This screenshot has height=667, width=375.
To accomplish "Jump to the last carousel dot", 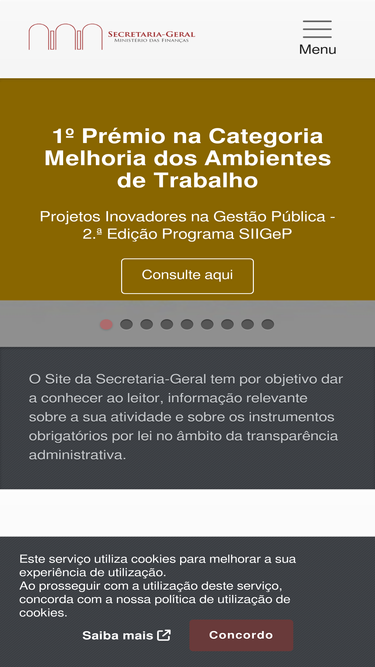I will click(x=267, y=325).
